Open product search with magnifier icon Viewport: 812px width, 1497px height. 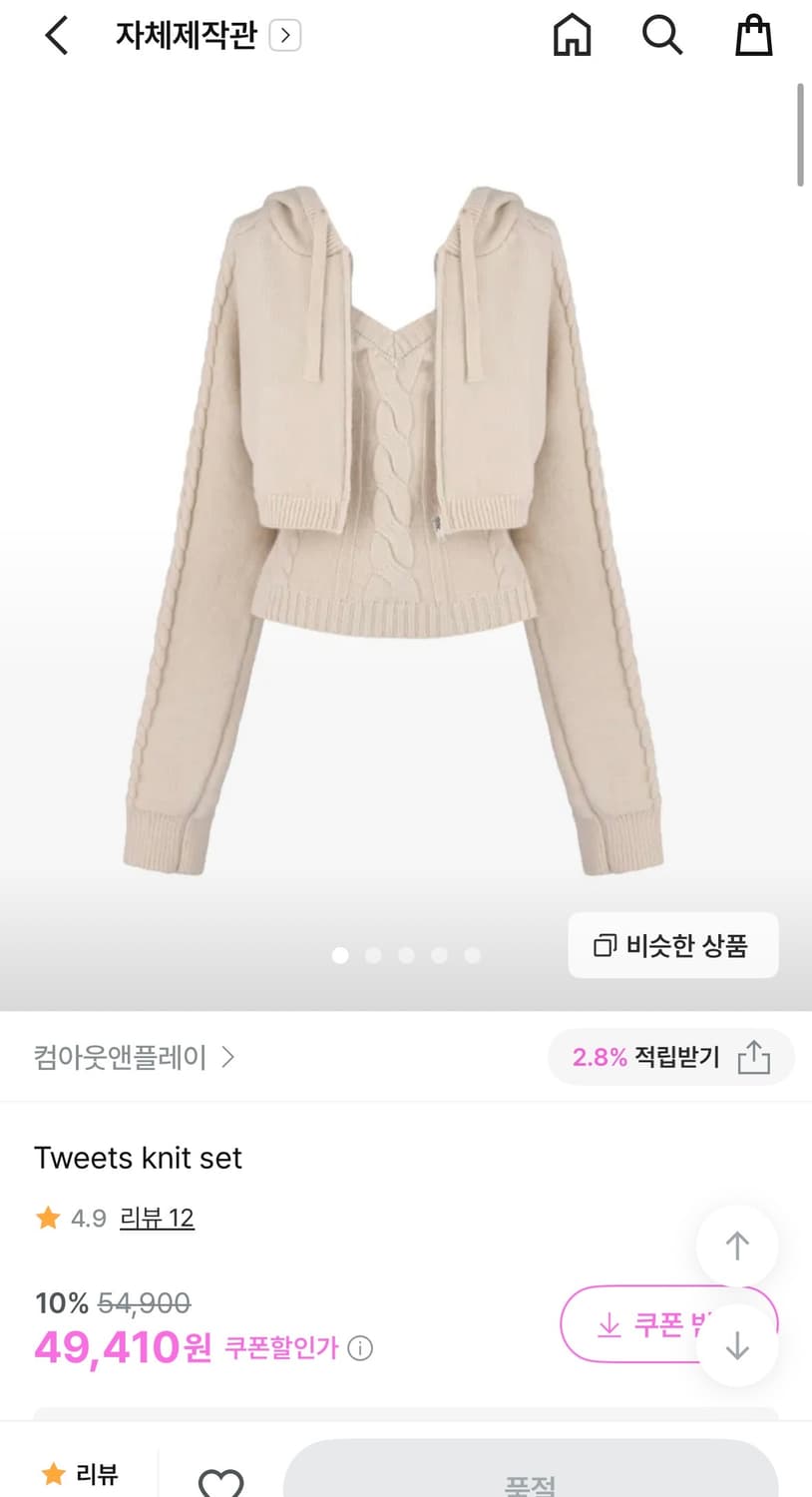pos(662,35)
